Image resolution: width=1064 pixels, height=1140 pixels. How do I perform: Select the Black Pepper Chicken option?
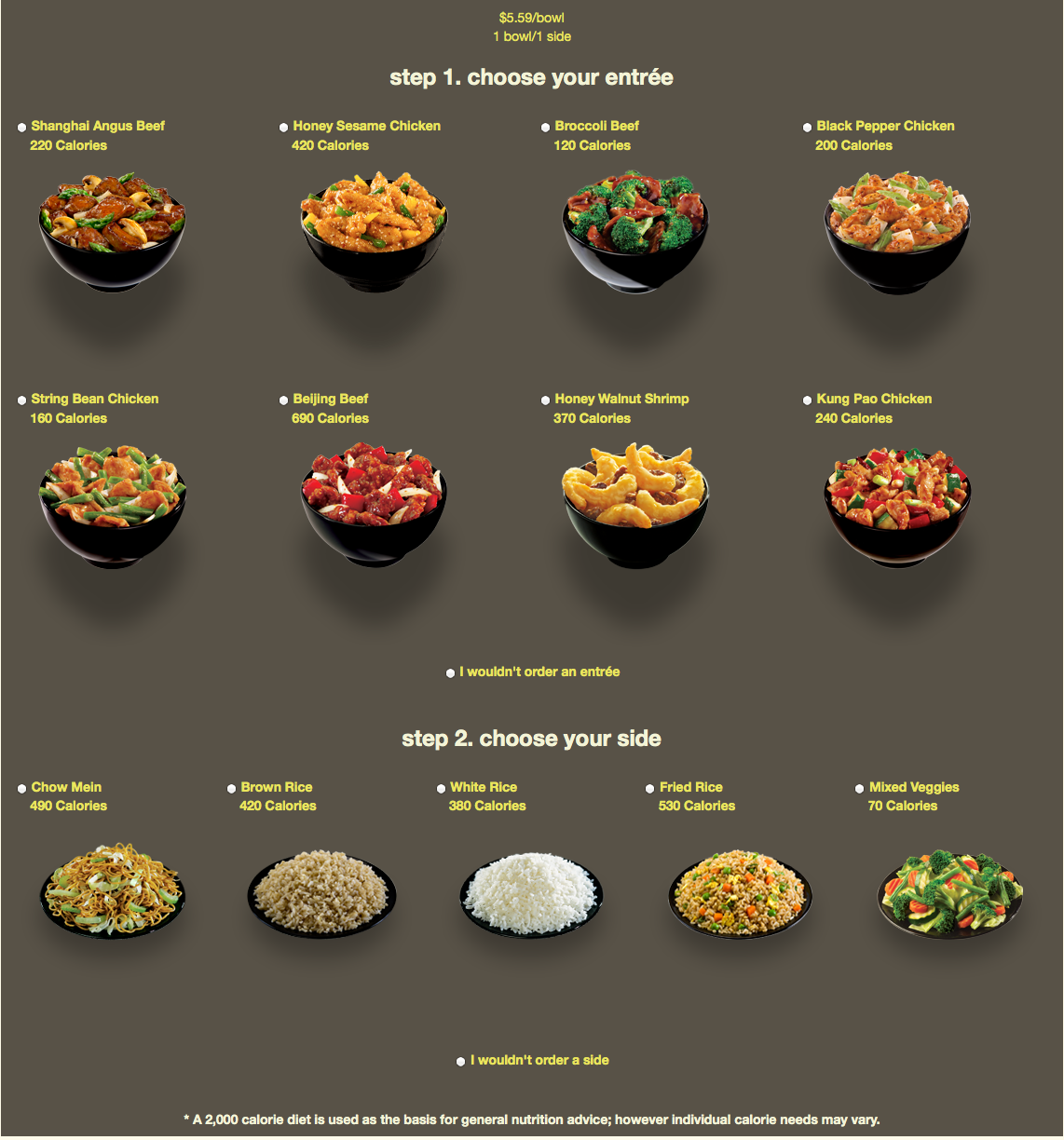tap(808, 128)
